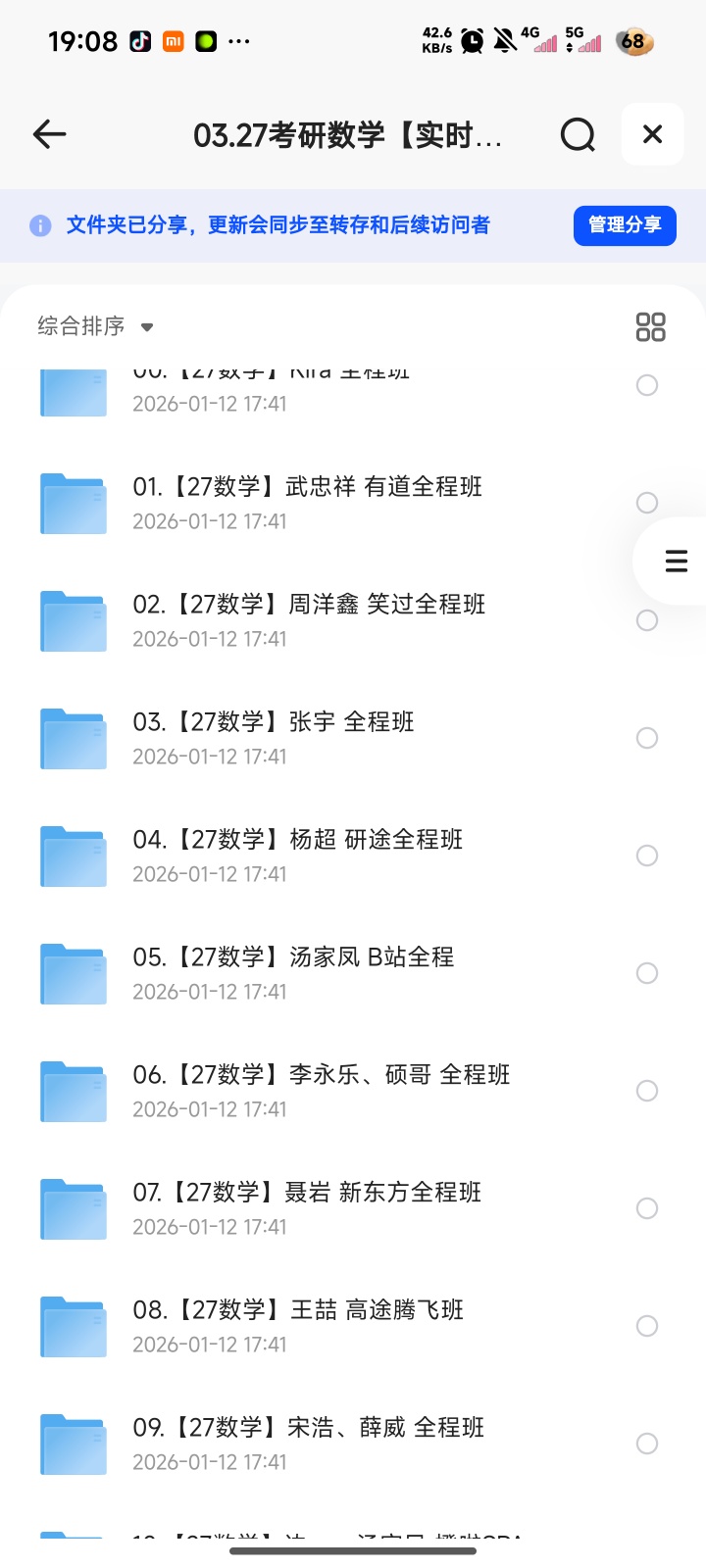Select the 05 汤家凤 B站全程 checkbox

(x=647, y=973)
